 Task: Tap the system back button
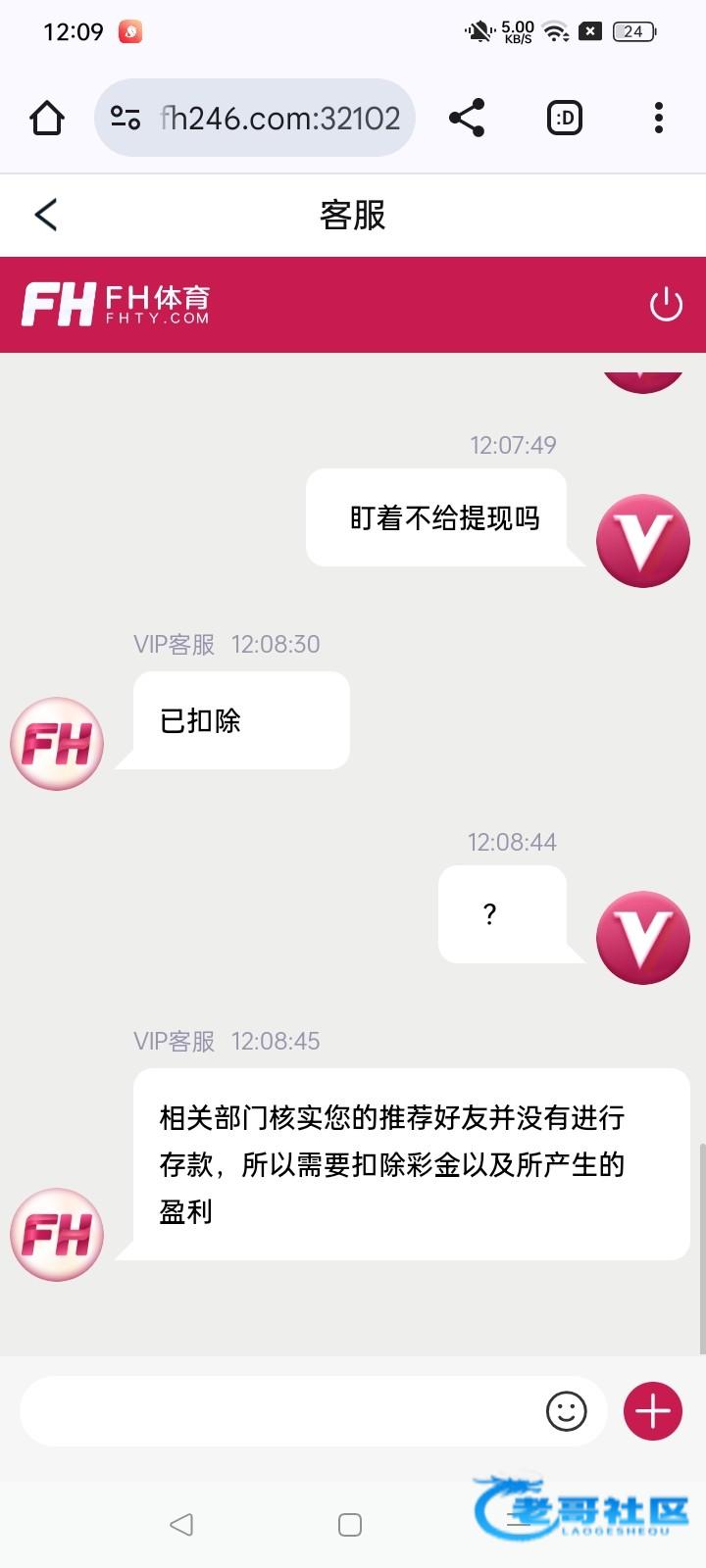[x=181, y=1525]
